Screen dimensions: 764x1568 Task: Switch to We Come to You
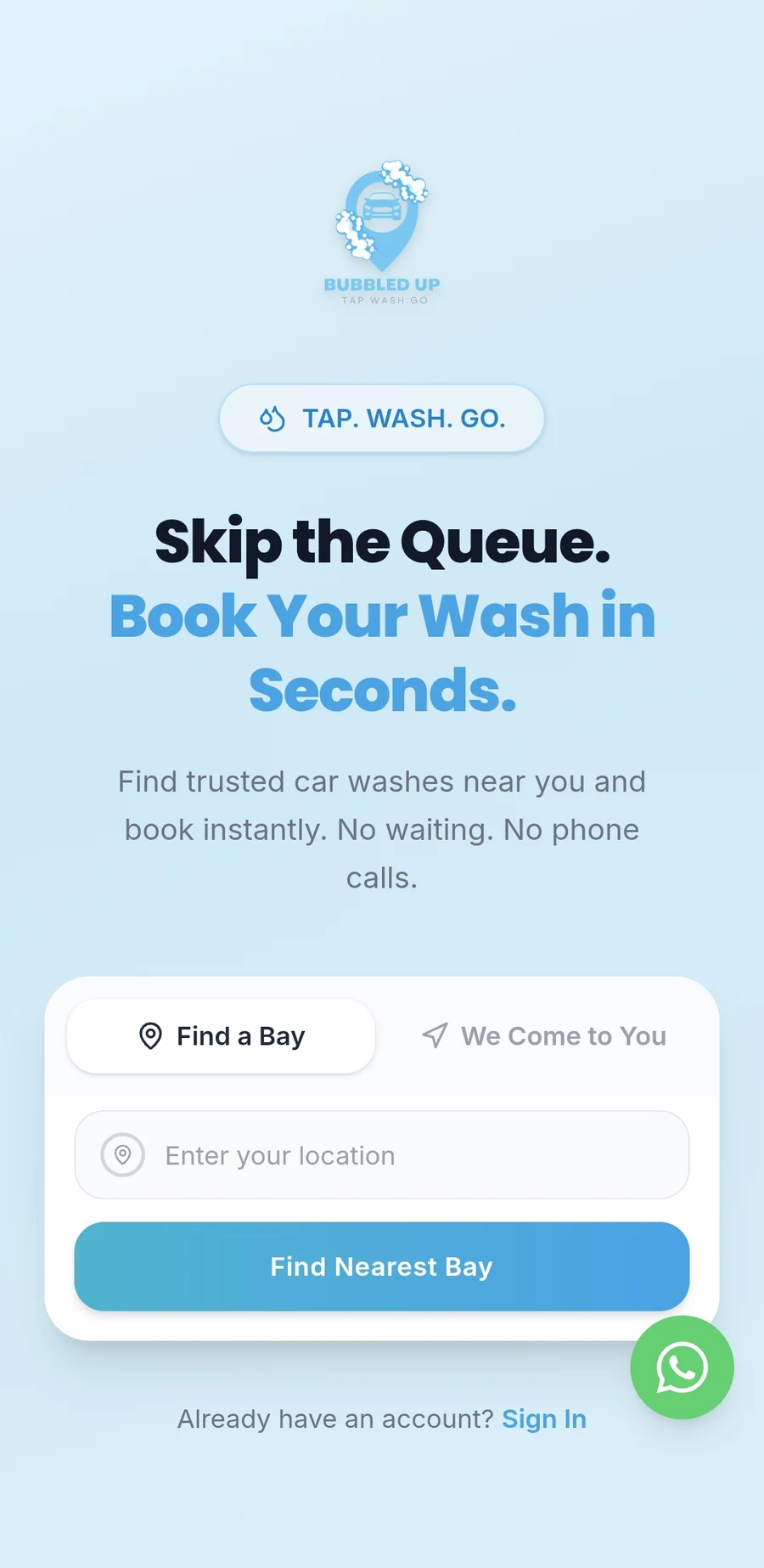[544, 1036]
